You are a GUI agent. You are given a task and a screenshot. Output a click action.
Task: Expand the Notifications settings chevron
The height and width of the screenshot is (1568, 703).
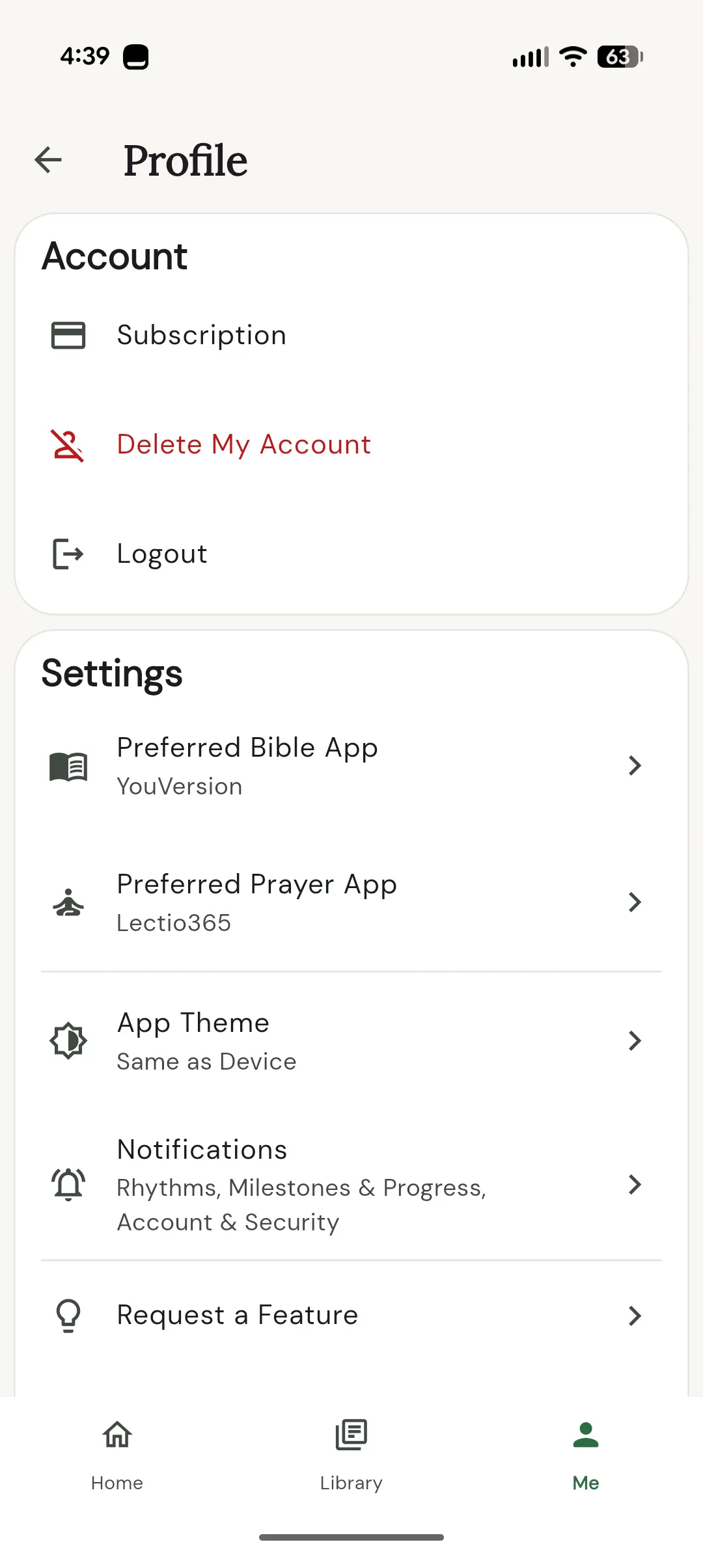[x=635, y=1185]
